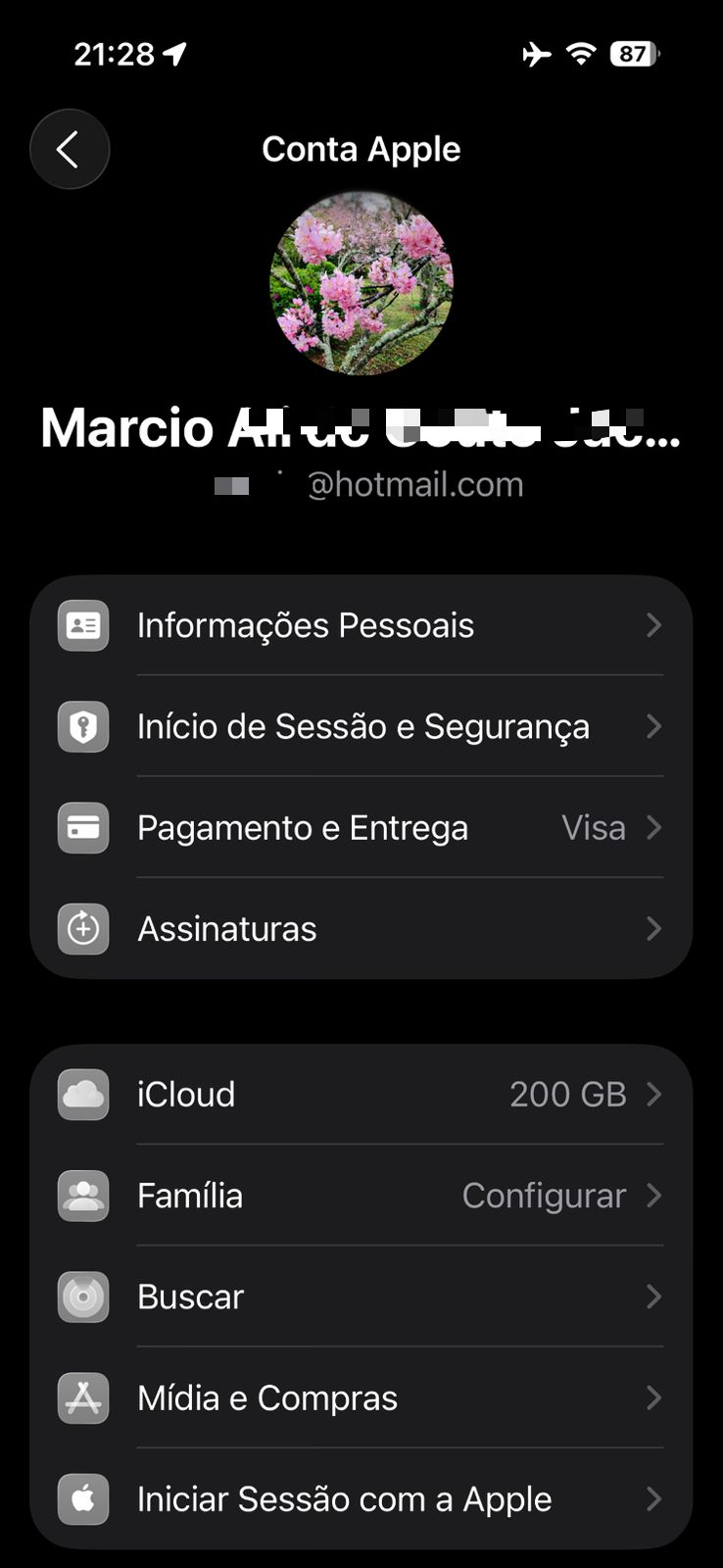Open Início de Sessão e Segurança

tap(361, 726)
